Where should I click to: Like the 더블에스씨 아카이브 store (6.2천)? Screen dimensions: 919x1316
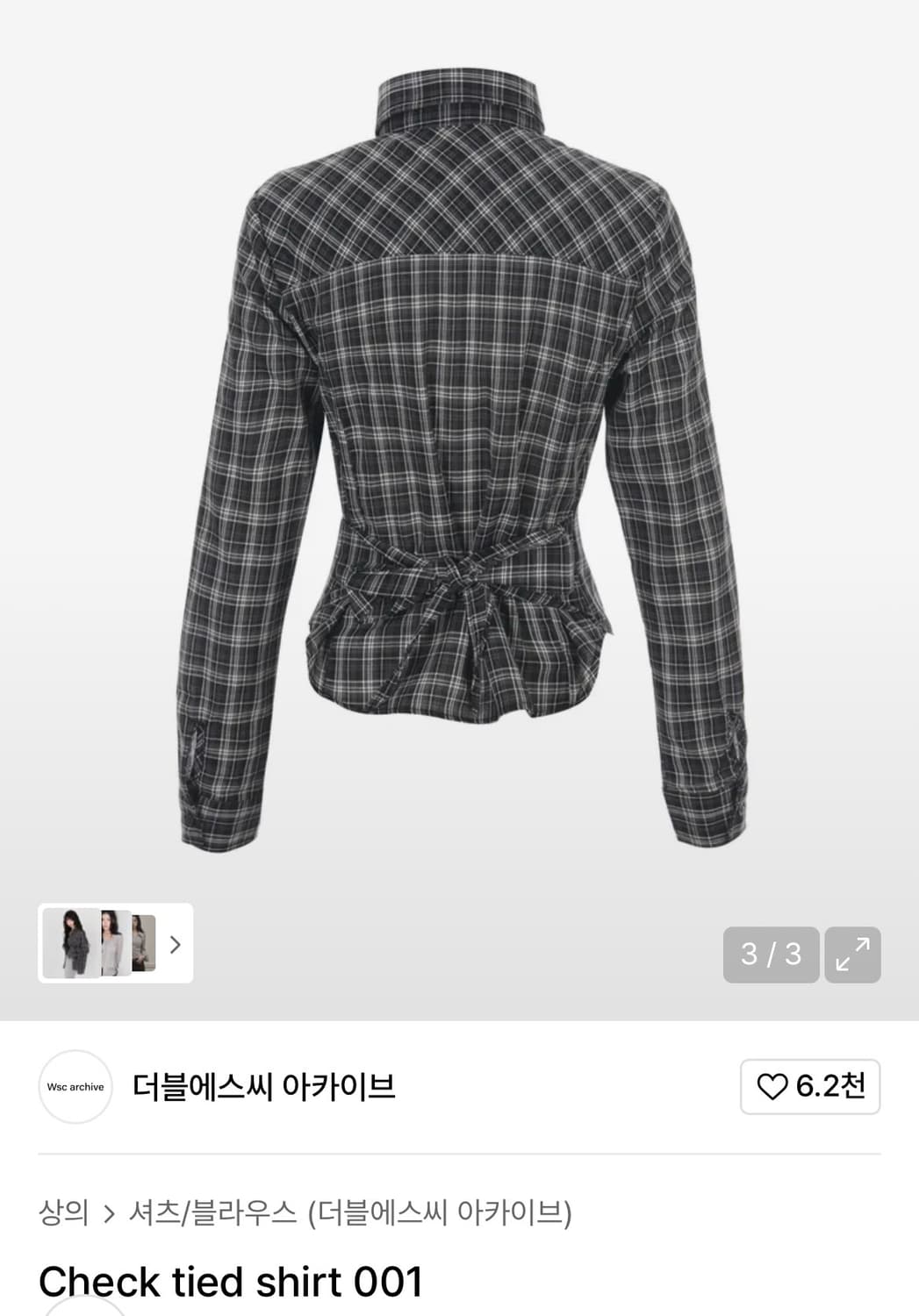point(809,1086)
